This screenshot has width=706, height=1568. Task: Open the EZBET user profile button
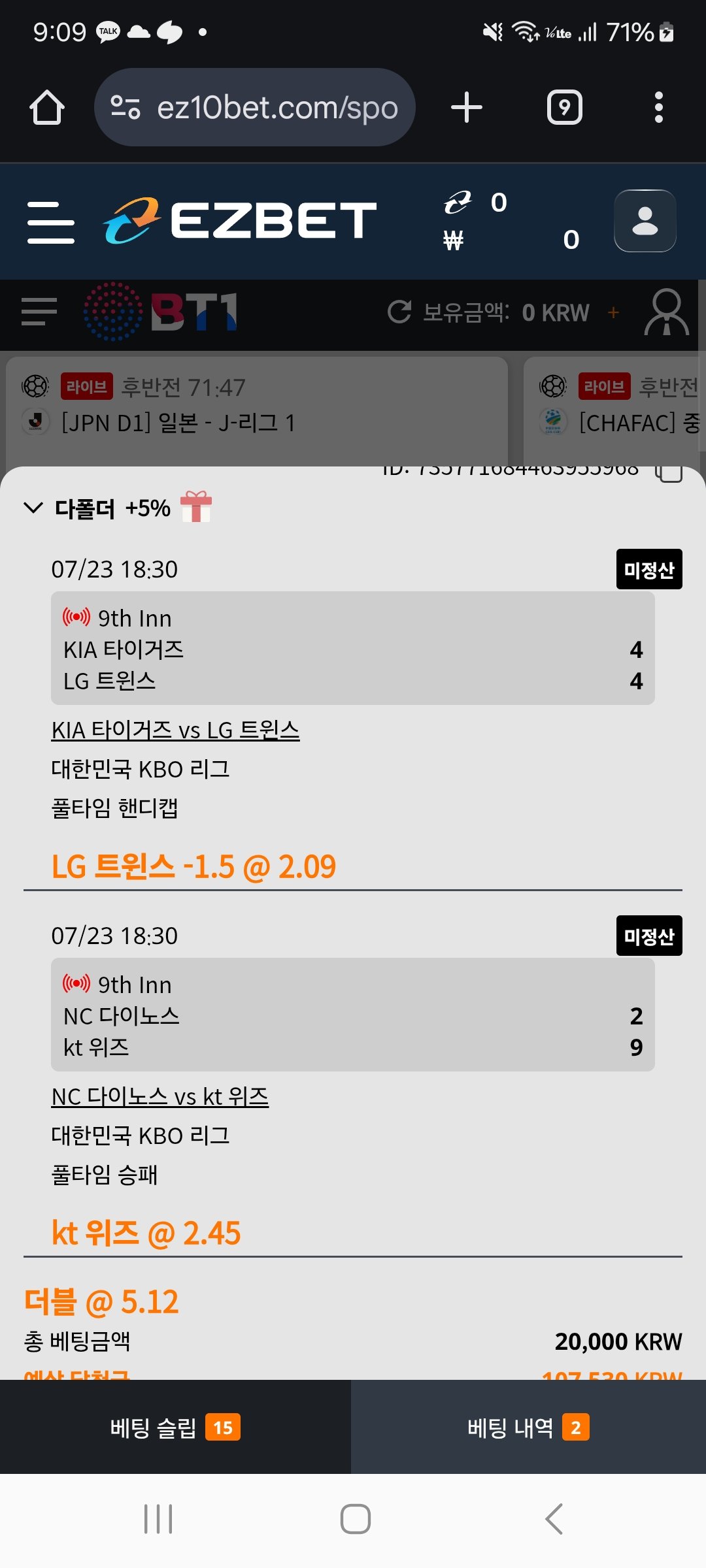[x=645, y=221]
